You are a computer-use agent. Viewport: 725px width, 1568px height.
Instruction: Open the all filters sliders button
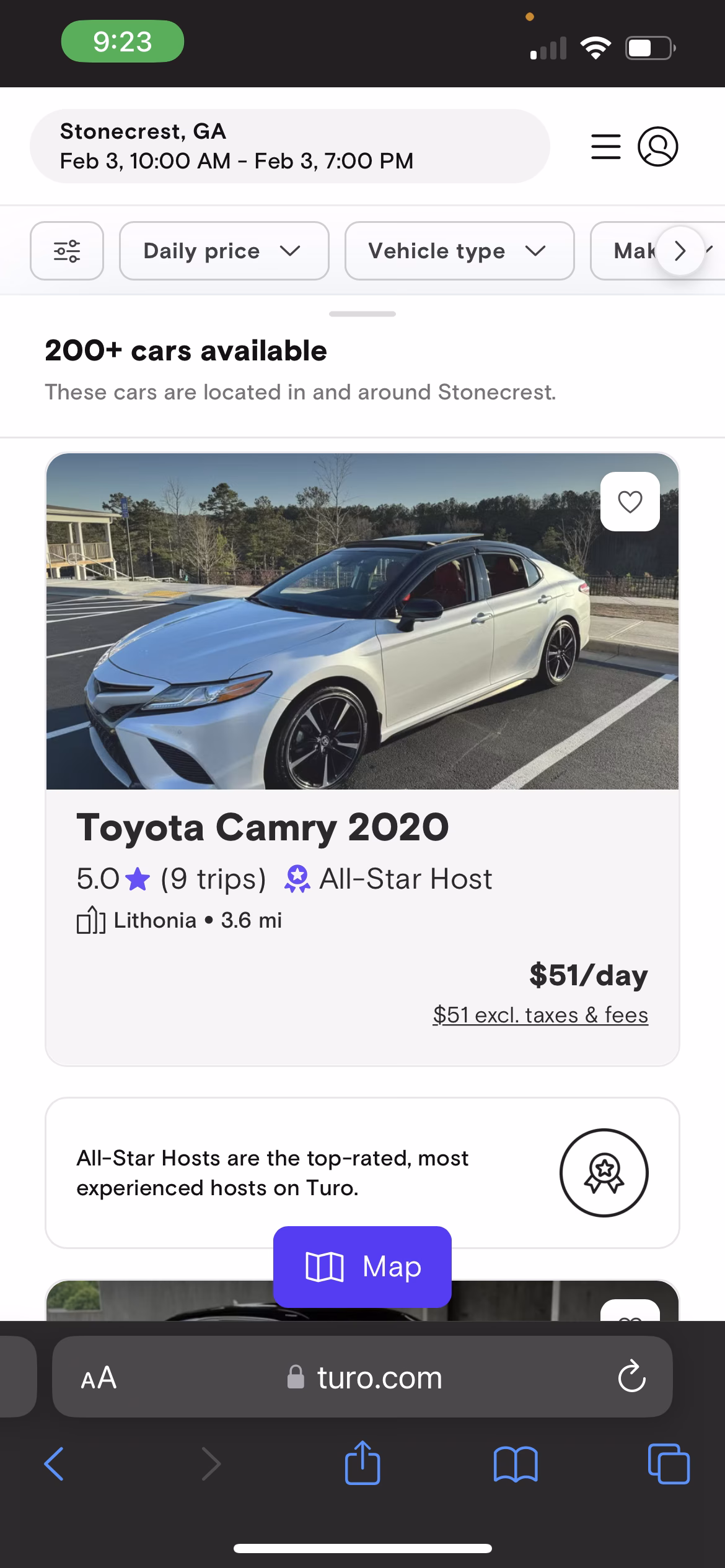(67, 251)
